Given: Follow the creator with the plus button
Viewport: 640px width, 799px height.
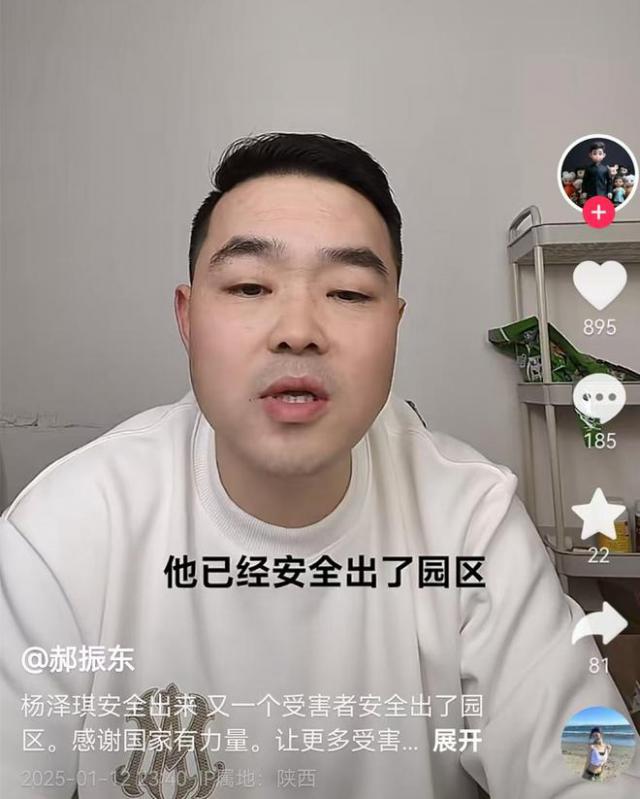Looking at the screenshot, I should click(x=598, y=212).
